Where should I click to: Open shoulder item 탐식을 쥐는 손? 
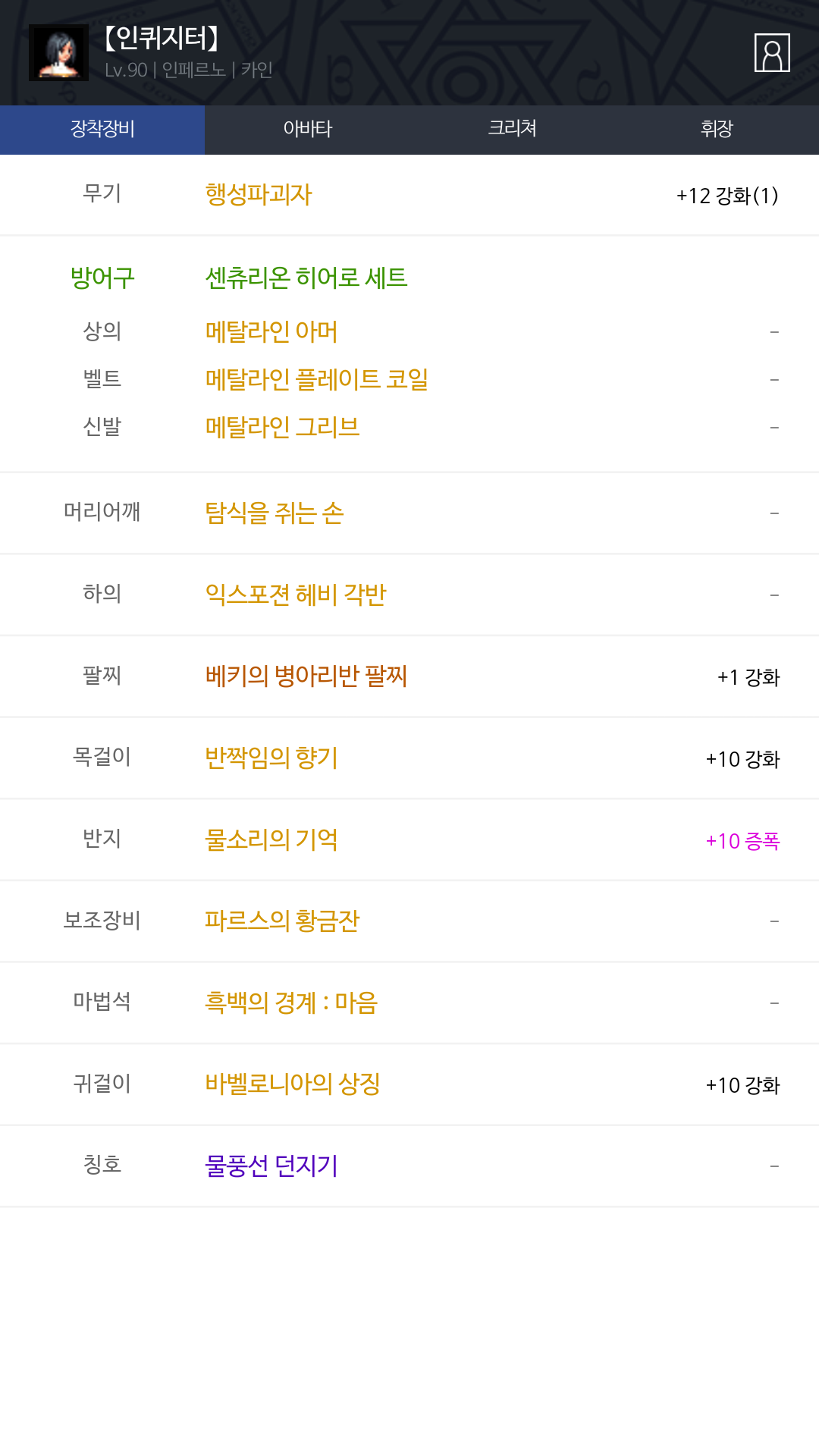click(275, 513)
